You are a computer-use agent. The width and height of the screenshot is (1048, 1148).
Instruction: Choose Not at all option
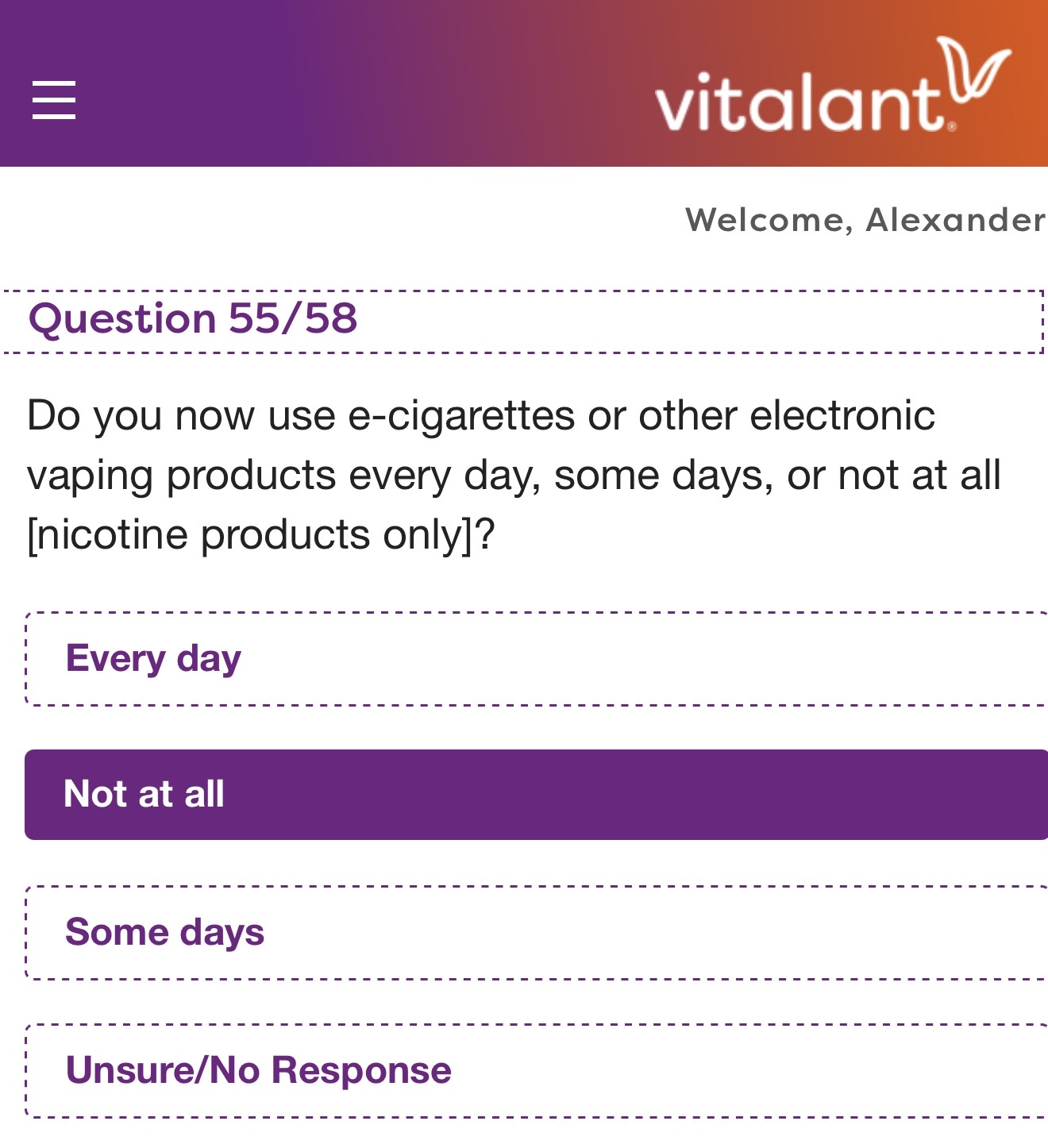[537, 795]
